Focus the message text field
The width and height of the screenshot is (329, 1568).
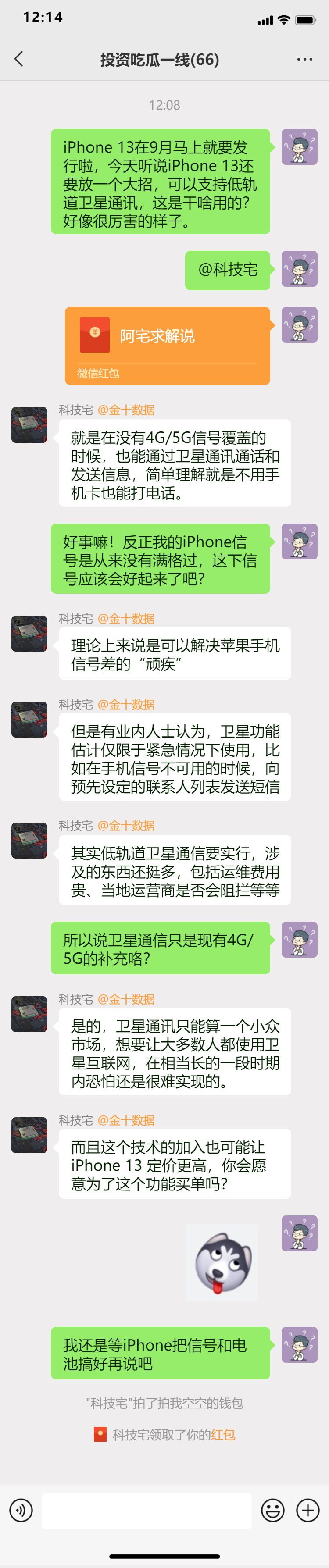[146, 1510]
